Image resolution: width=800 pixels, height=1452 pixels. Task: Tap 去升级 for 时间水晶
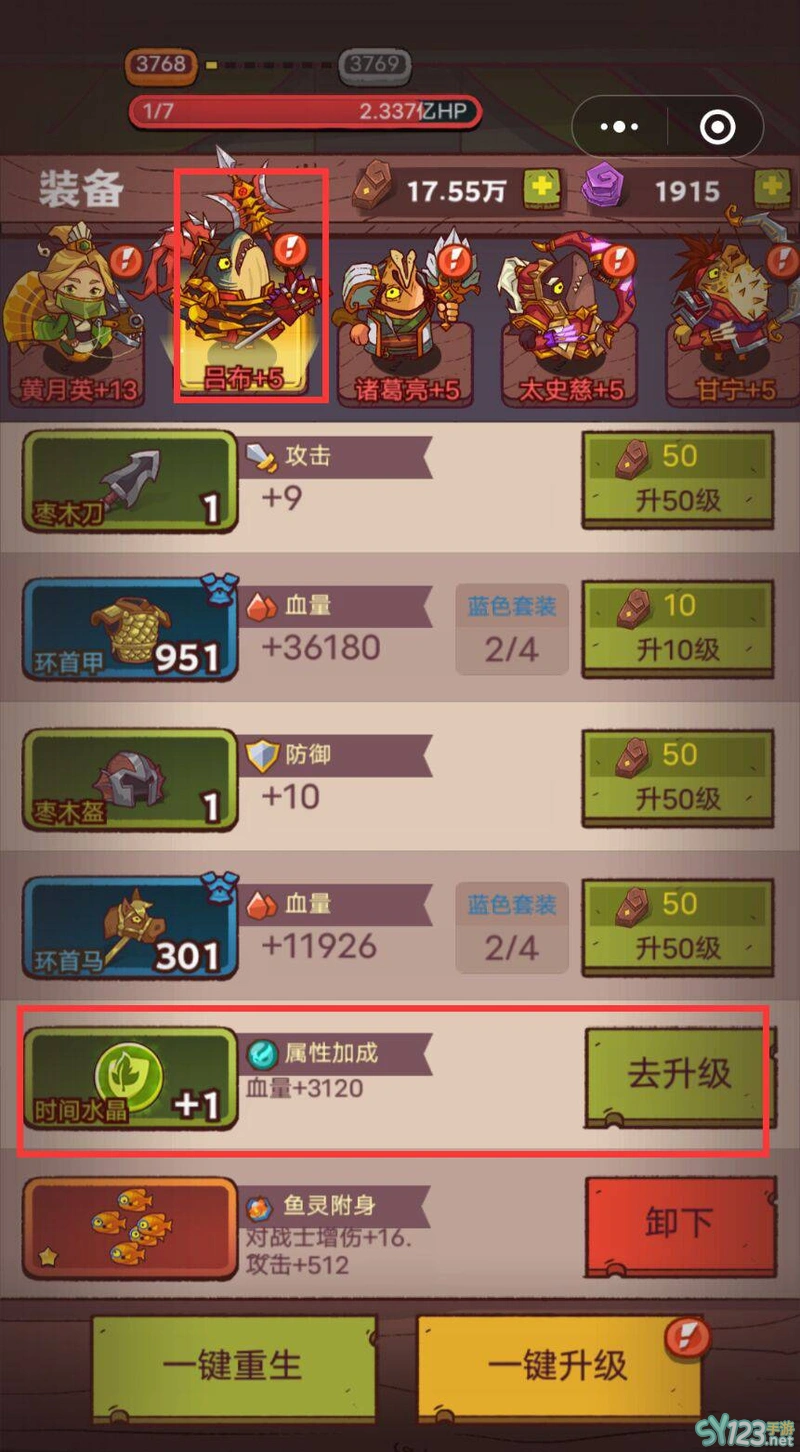click(x=679, y=1075)
